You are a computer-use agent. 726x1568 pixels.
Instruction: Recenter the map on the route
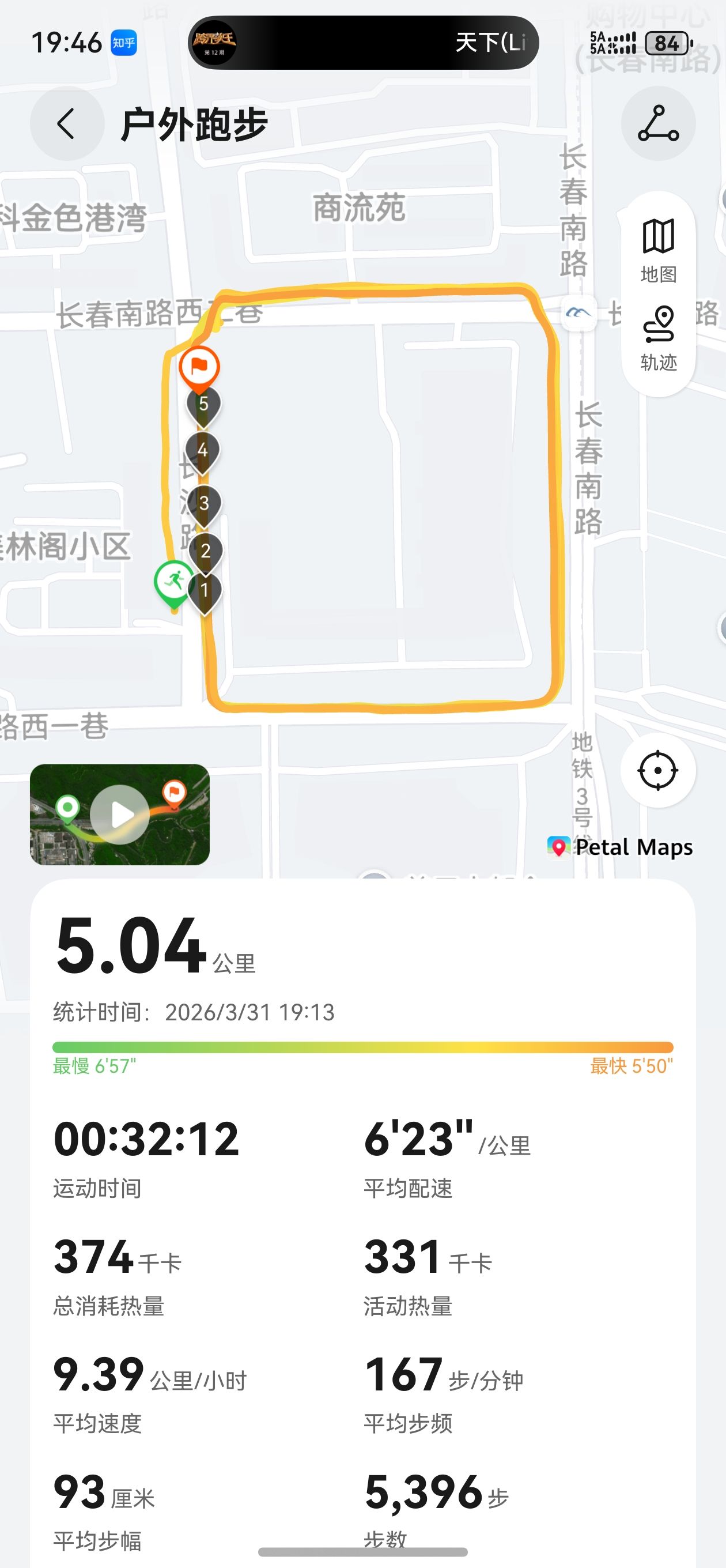658,770
